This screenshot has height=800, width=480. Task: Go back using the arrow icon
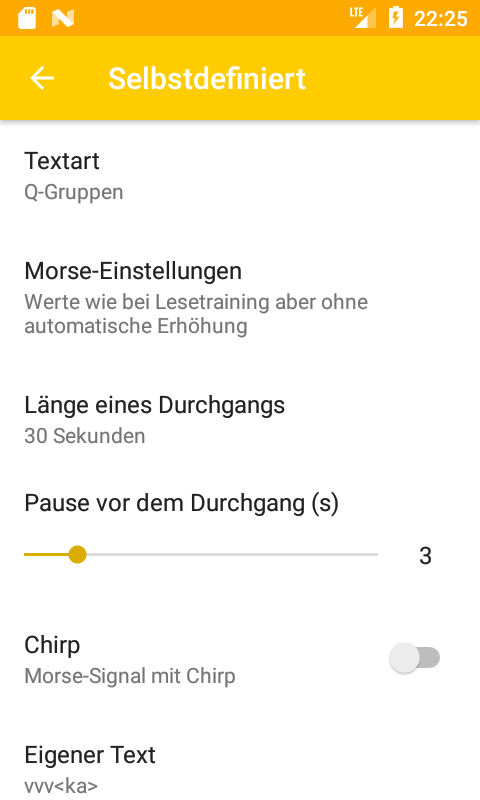[42, 79]
